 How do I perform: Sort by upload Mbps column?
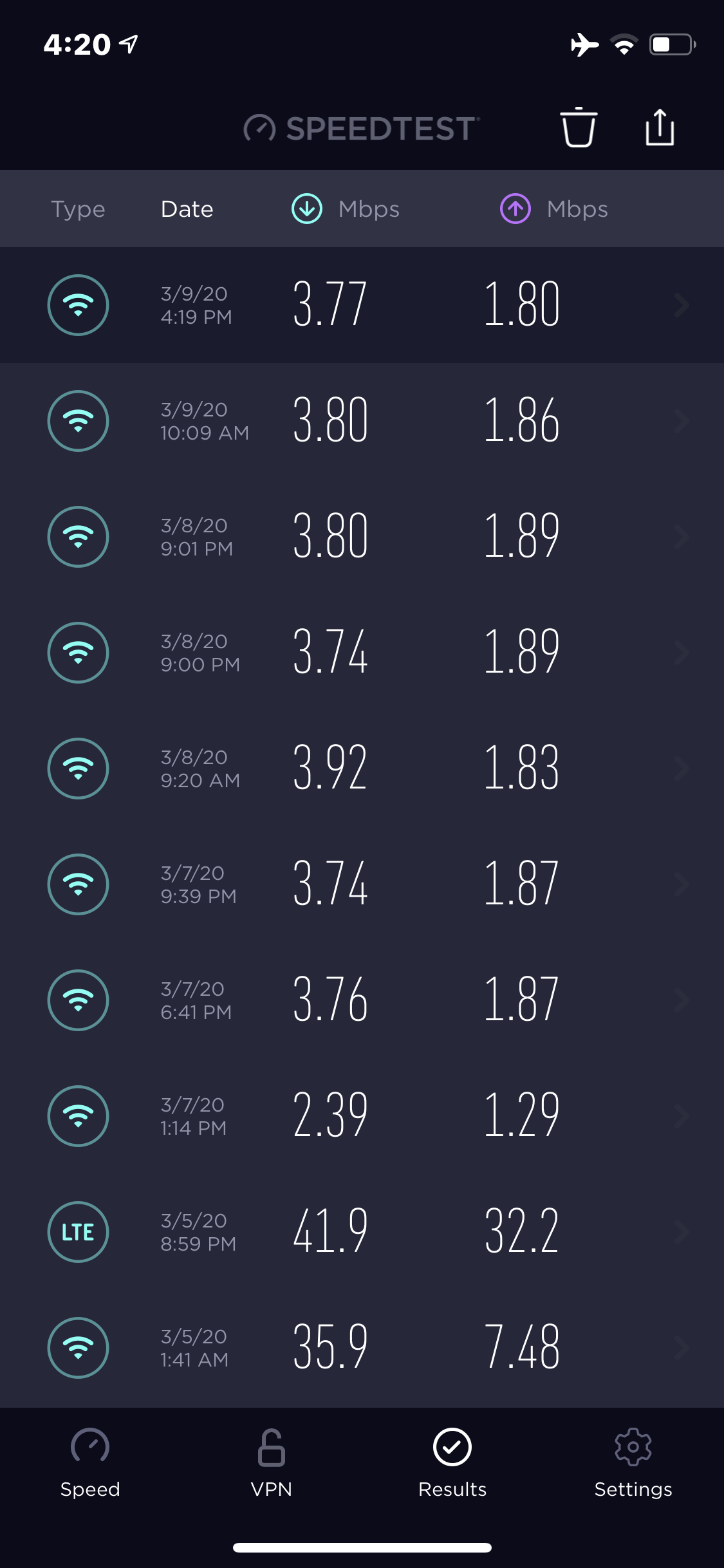coord(554,209)
